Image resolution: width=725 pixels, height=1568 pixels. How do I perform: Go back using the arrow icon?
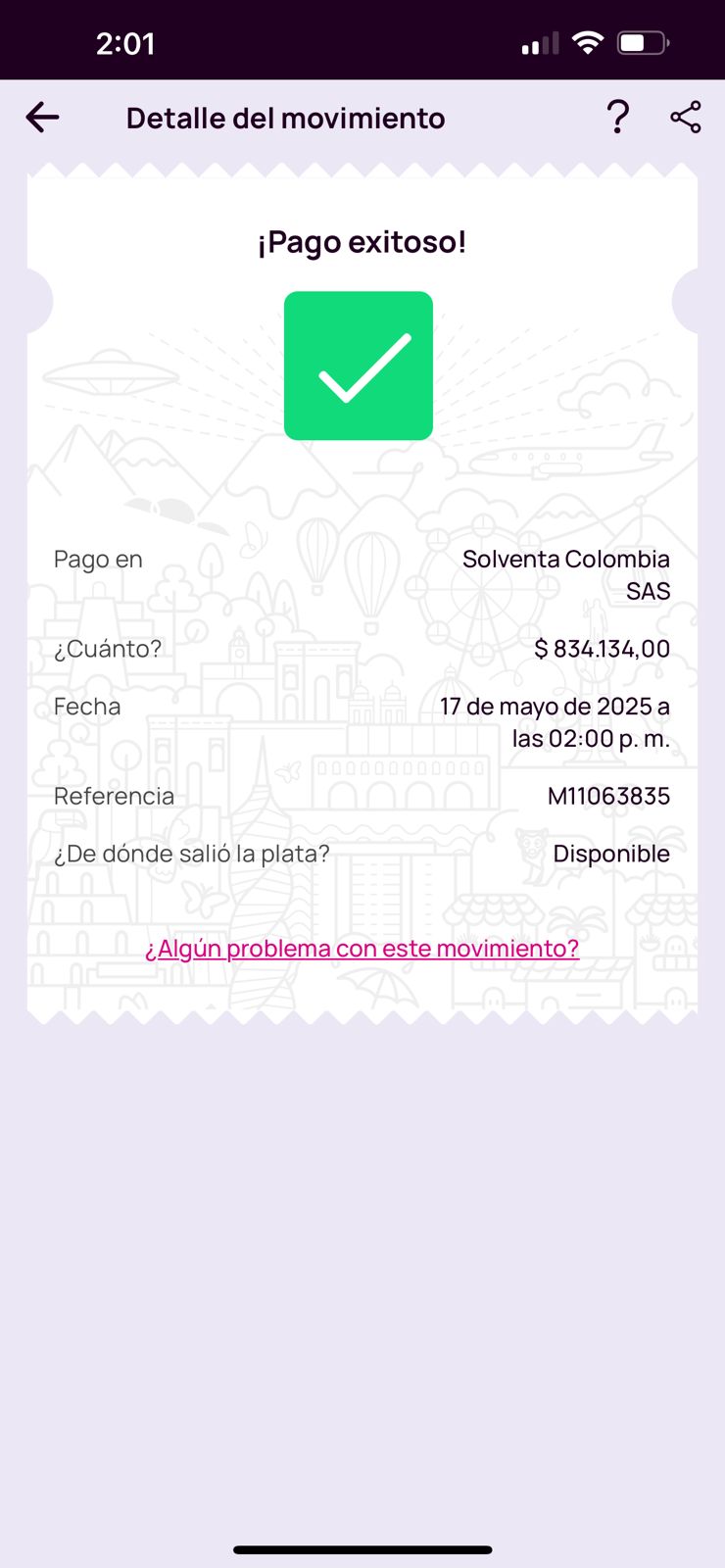coord(43,118)
